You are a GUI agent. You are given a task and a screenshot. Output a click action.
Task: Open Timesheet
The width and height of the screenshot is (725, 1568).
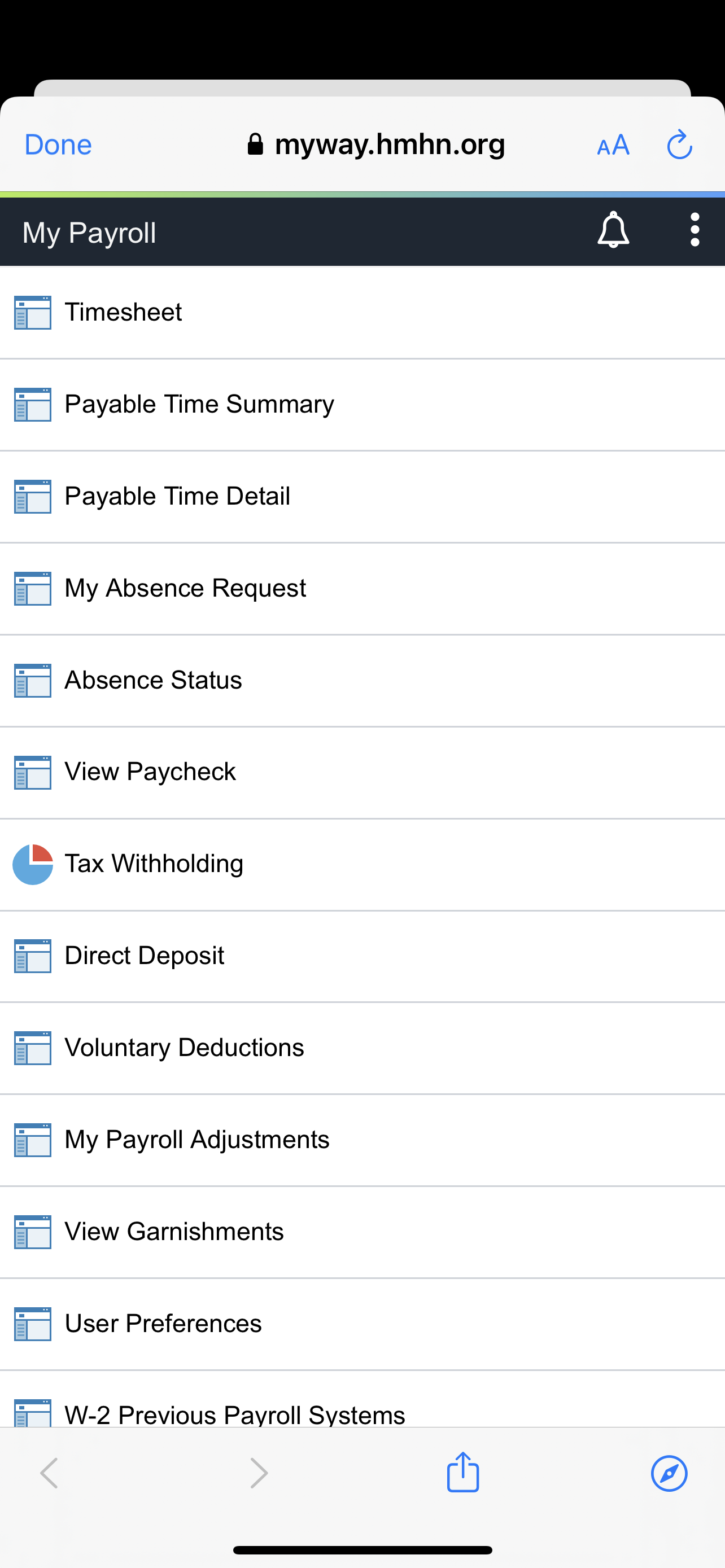click(362, 313)
